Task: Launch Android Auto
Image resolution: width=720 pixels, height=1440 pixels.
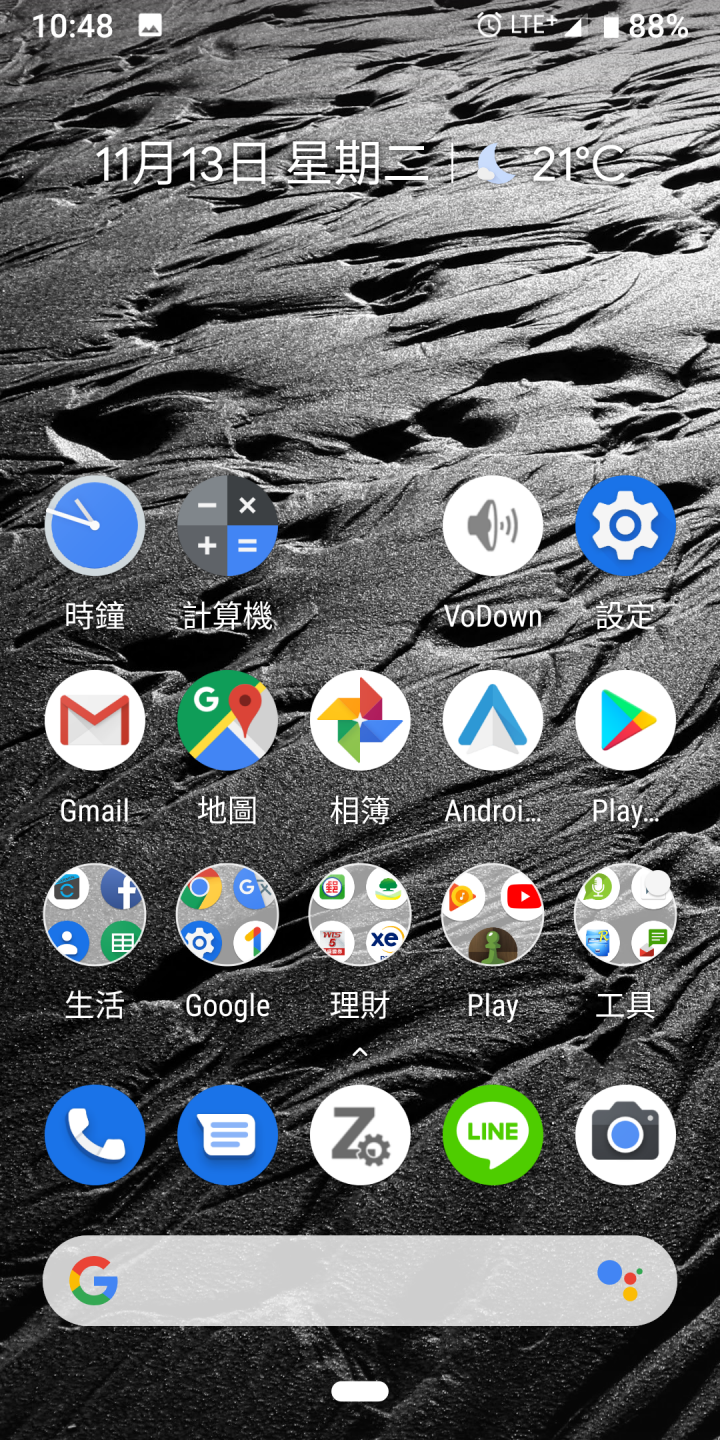Action: 493,720
